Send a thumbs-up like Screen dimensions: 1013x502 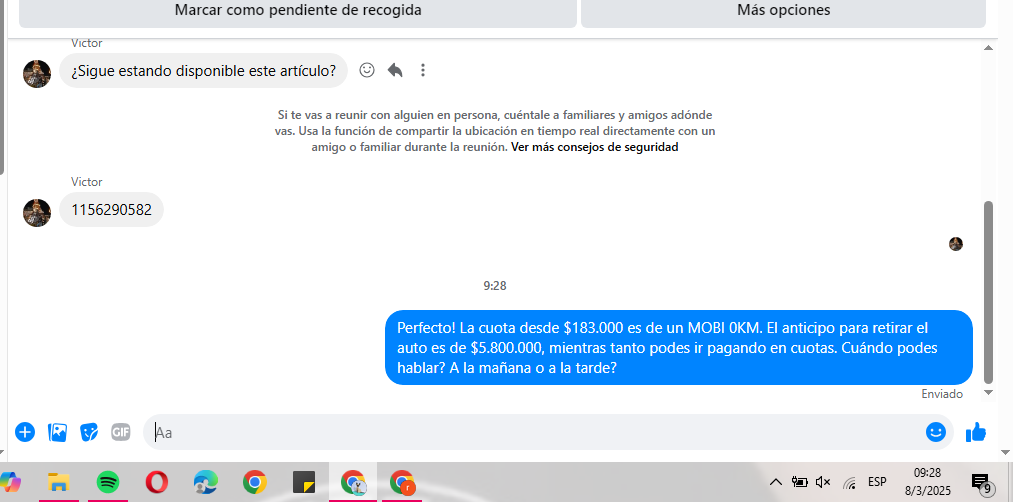[976, 432]
